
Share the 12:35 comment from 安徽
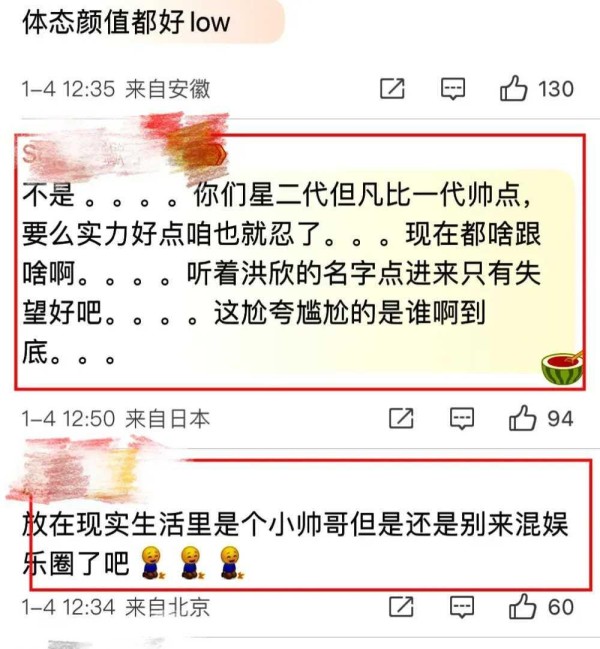[x=393, y=89]
